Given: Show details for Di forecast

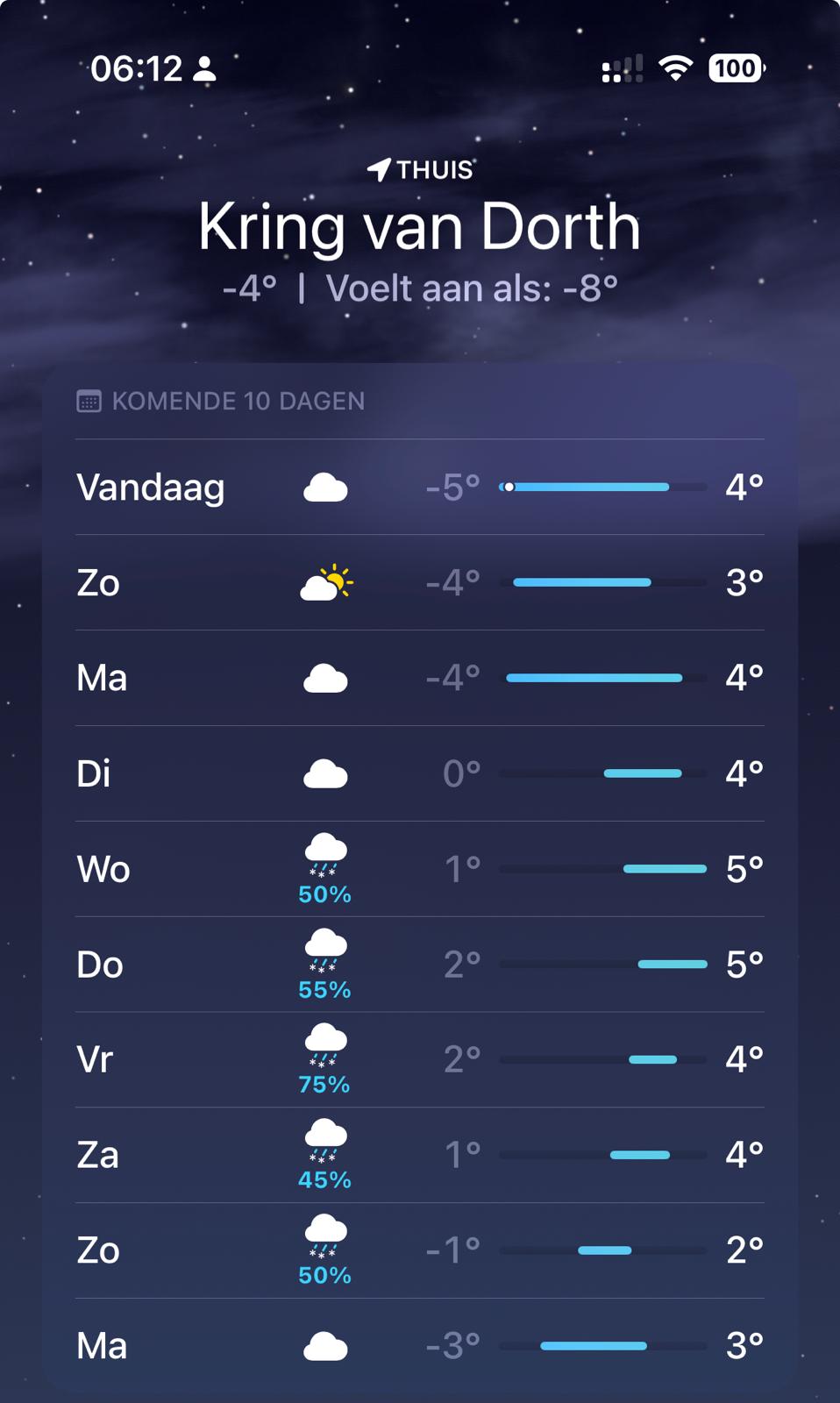Looking at the screenshot, I should point(419,773).
